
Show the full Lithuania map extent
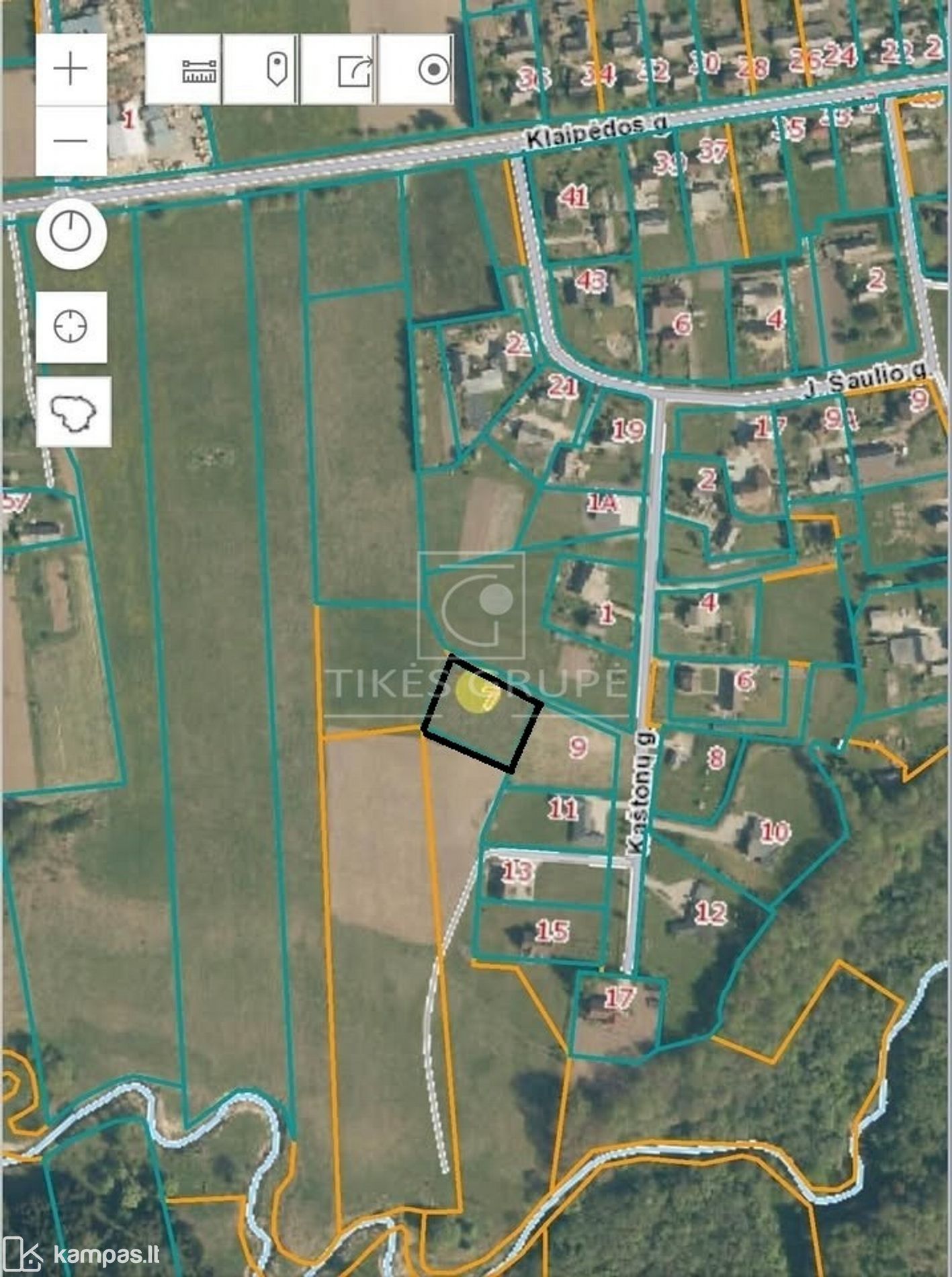(73, 411)
